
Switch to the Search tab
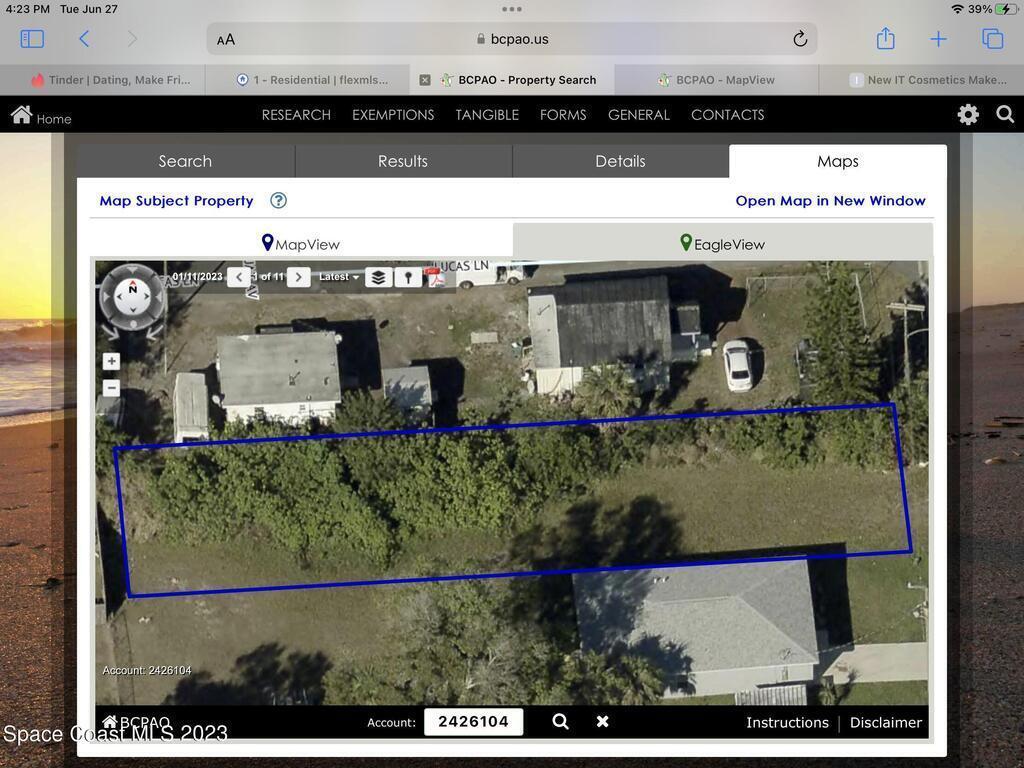coord(185,161)
